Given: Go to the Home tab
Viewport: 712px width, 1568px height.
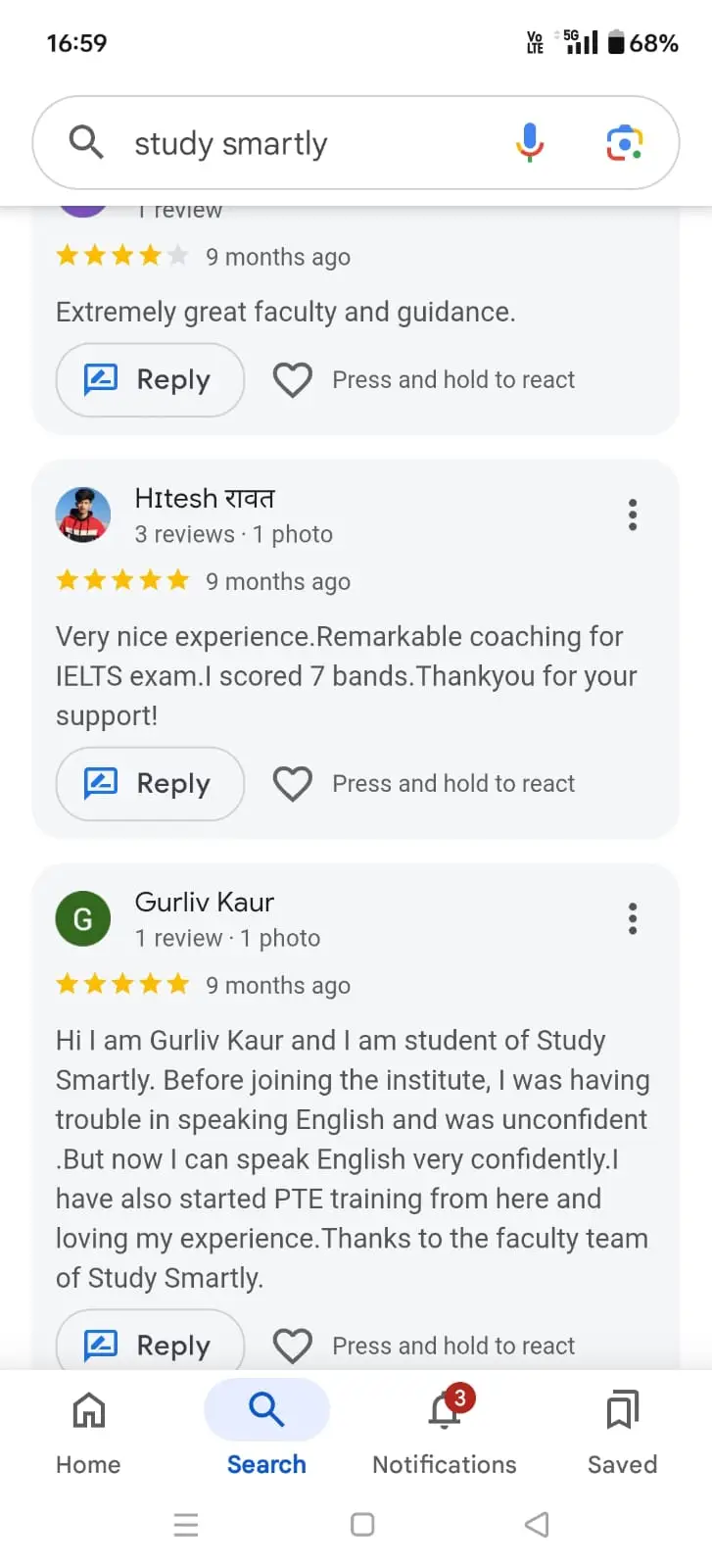Looking at the screenshot, I should coord(88,1433).
